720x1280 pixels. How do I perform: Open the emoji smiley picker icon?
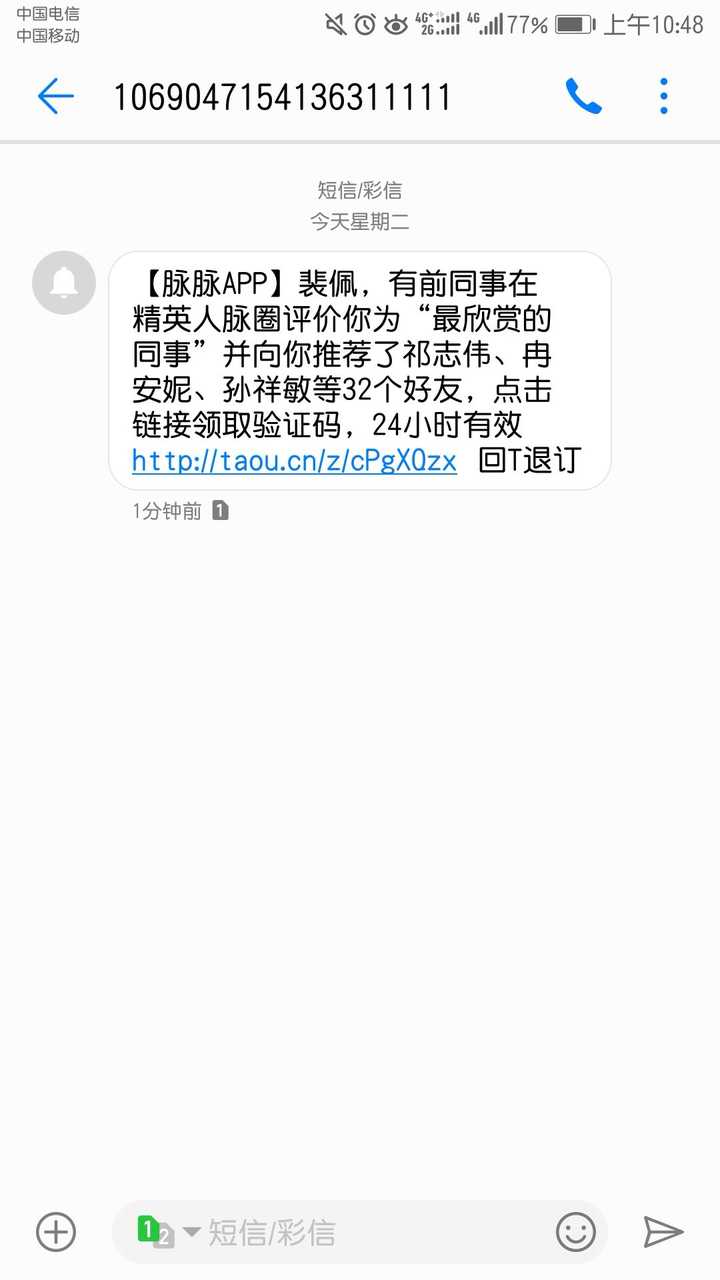coord(574,1233)
